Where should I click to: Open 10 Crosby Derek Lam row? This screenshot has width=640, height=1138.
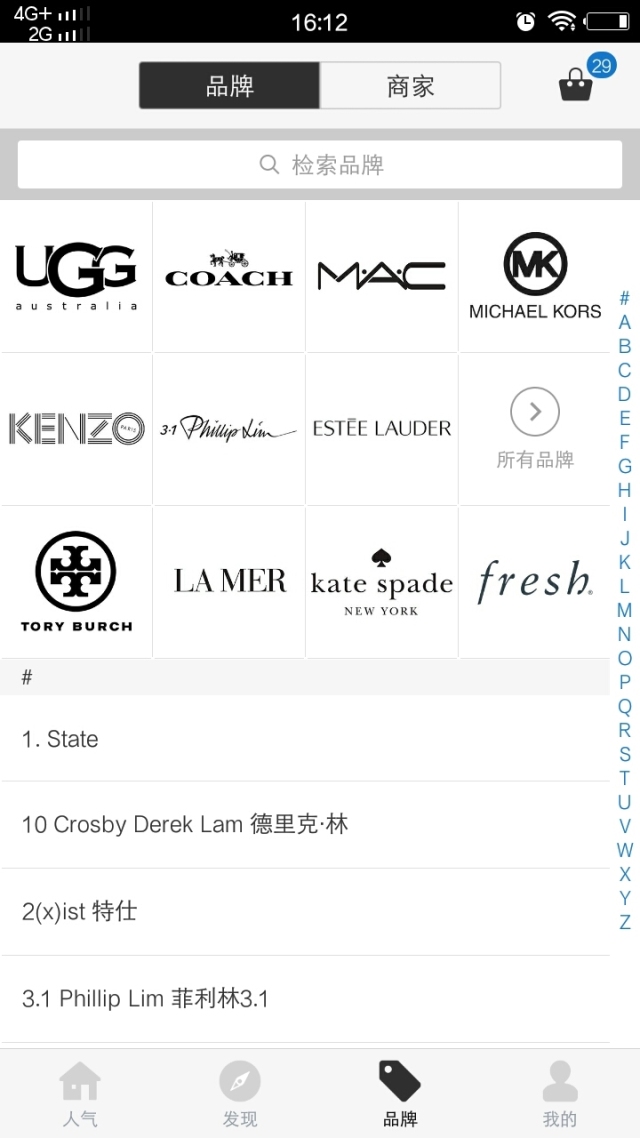[x=300, y=825]
